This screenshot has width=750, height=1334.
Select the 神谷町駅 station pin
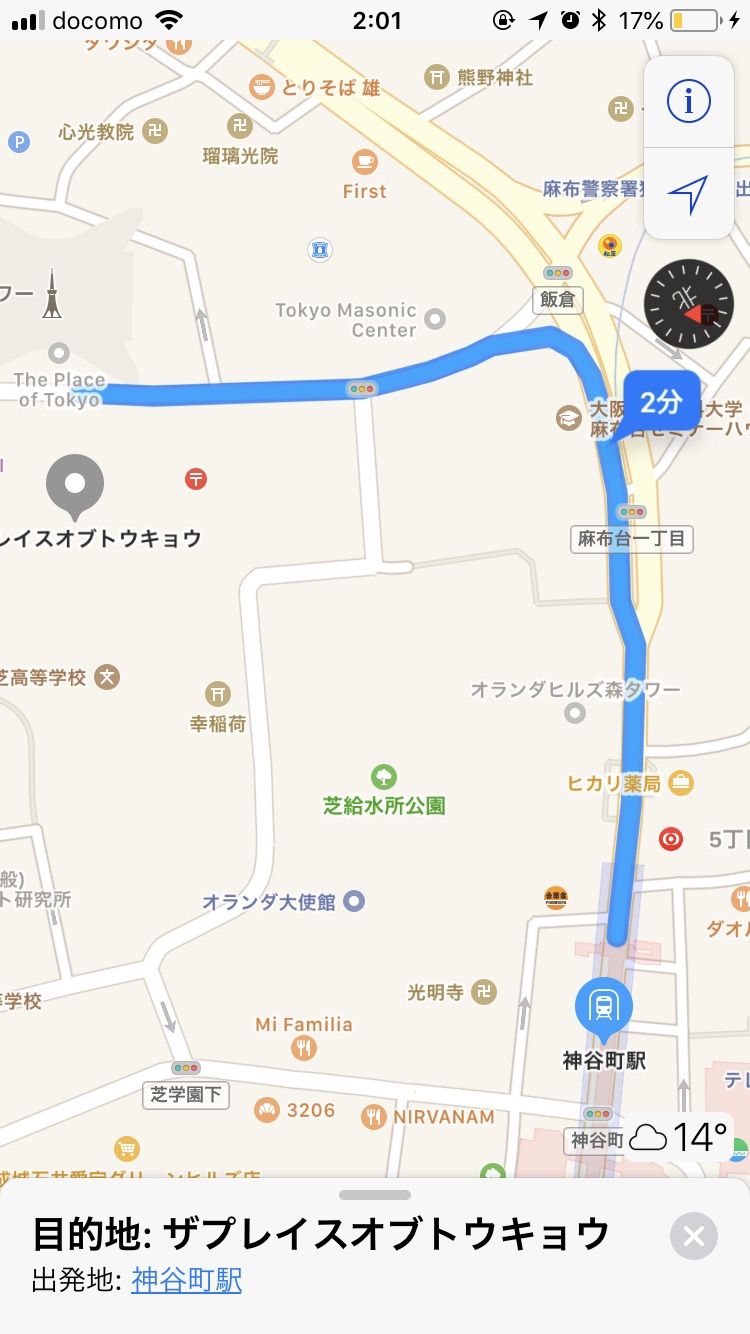[603, 1005]
